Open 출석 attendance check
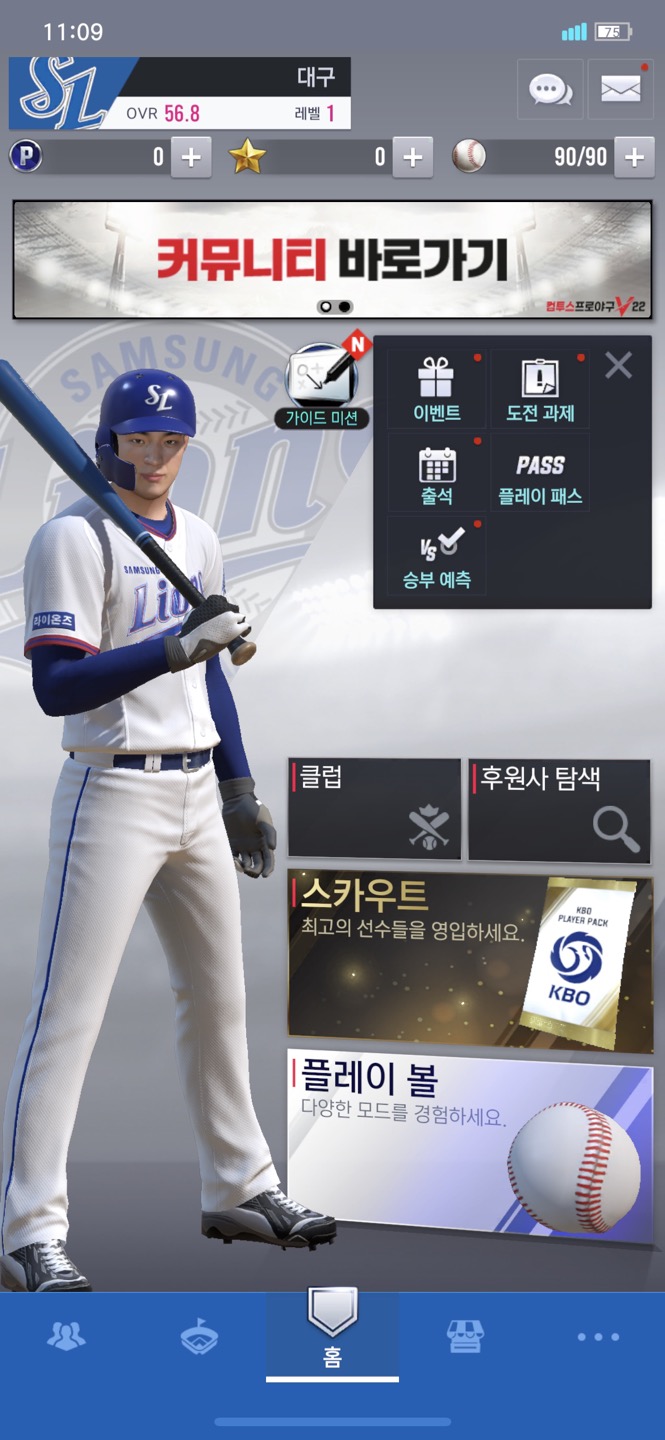The height and width of the screenshot is (1440, 665). [x=436, y=473]
